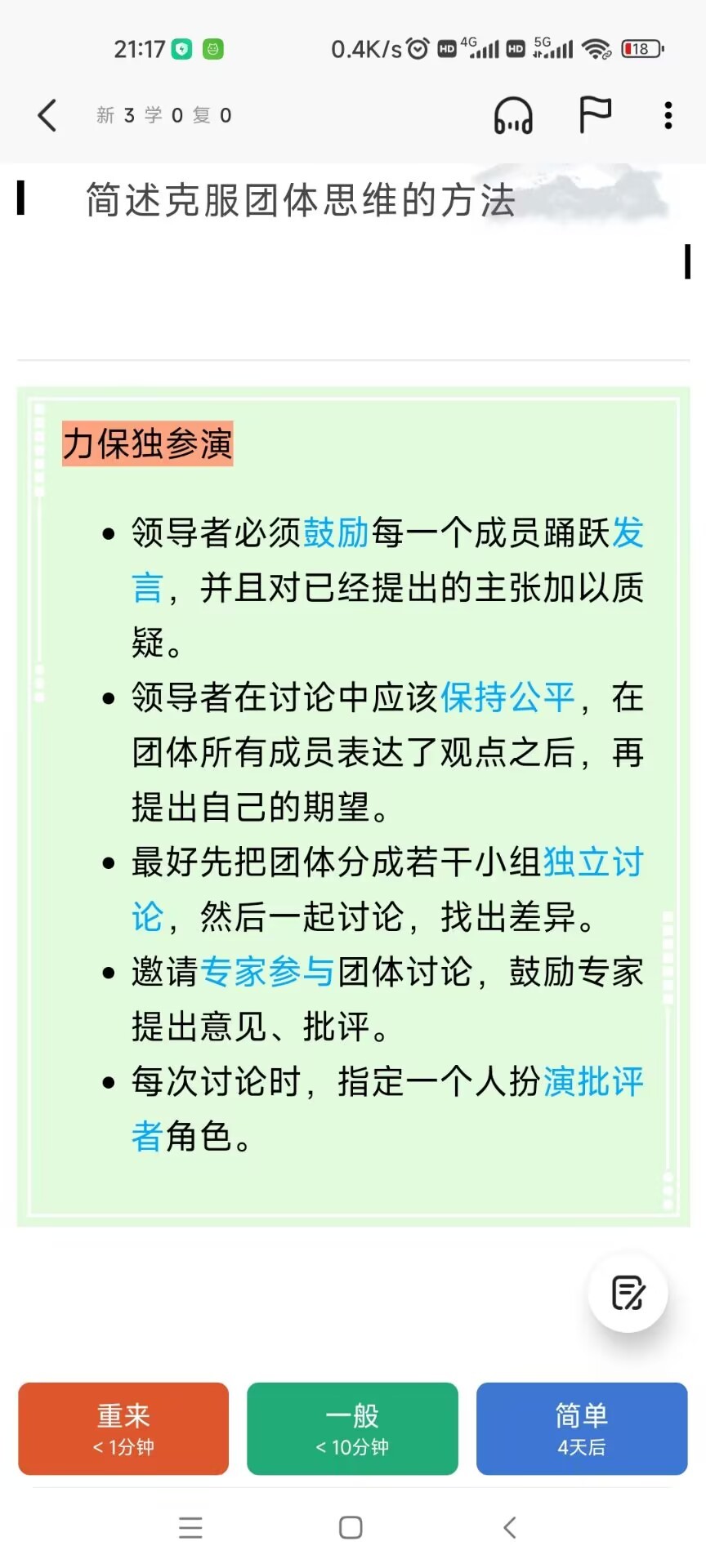Viewport: 706px width, 1568px height.
Task: Open recent apps from the navigation bar
Action: pos(190,1527)
